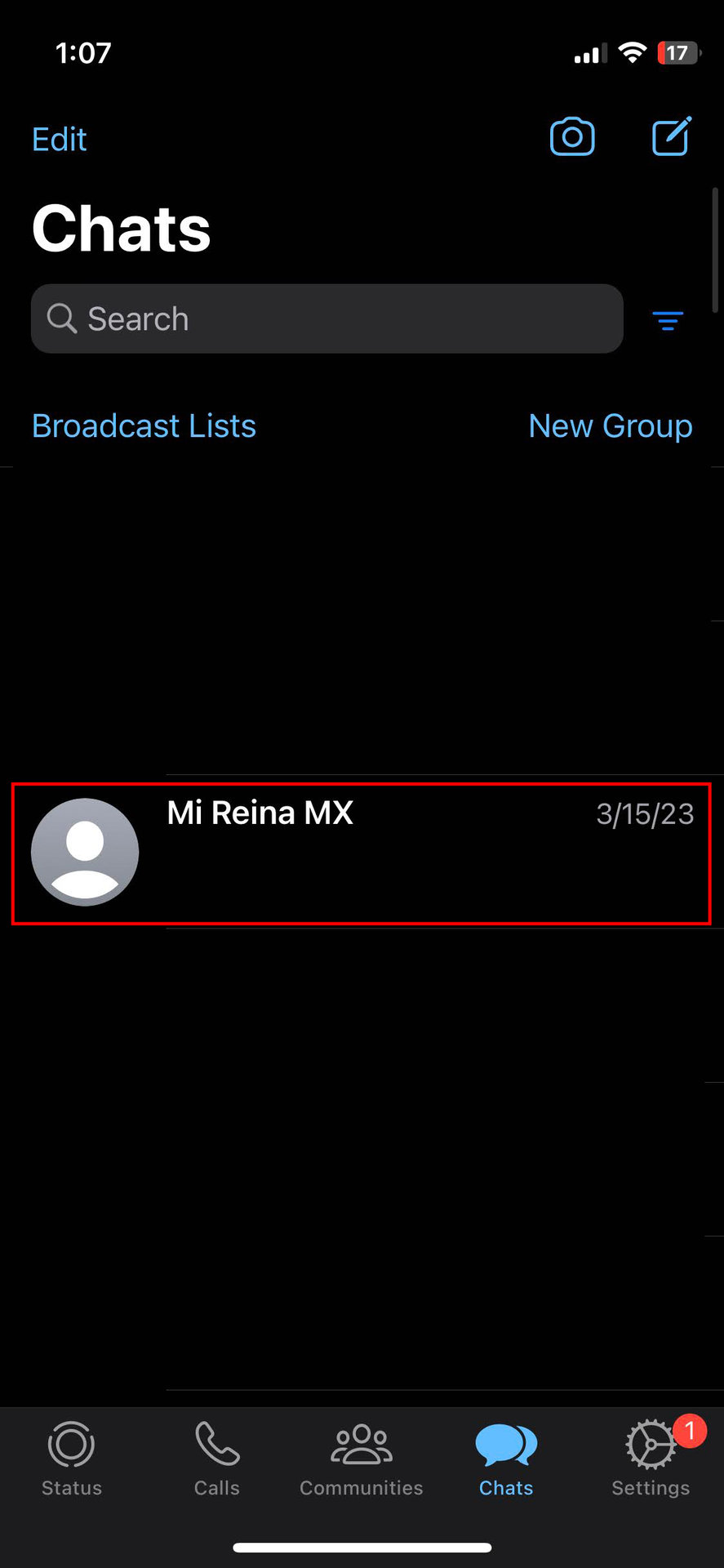Open the chat with Mi Reina MX
The height and width of the screenshot is (1568, 724).
pos(361,853)
